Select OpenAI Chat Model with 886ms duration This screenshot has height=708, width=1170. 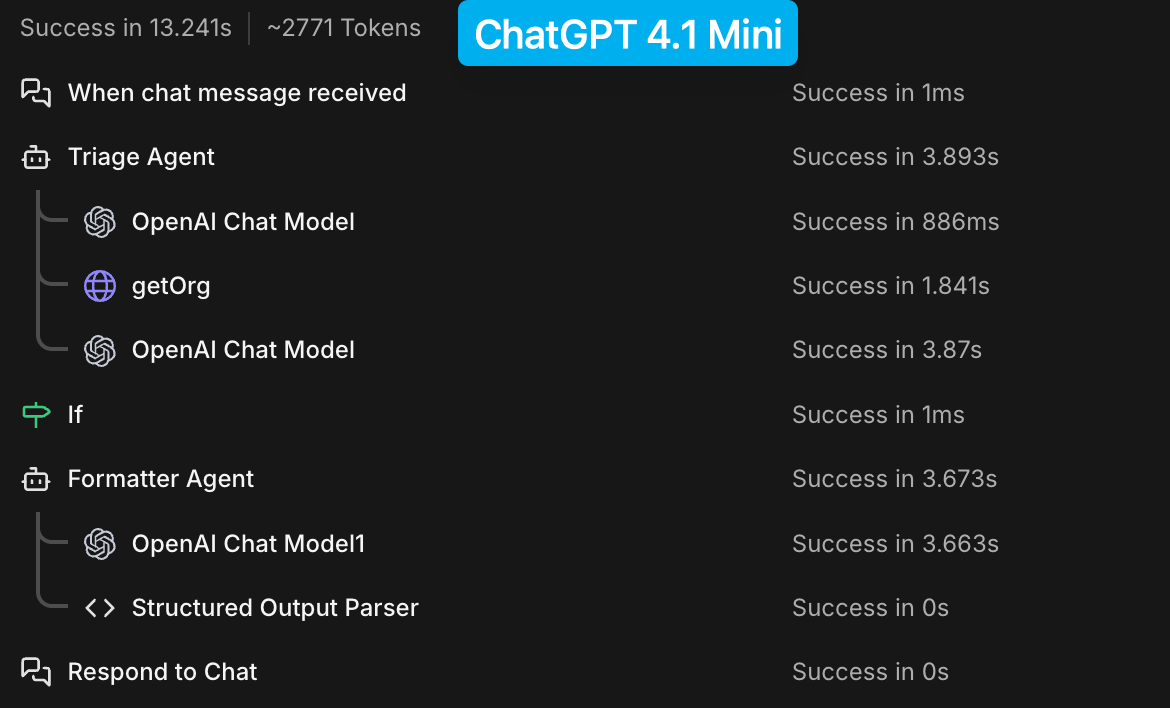243,222
